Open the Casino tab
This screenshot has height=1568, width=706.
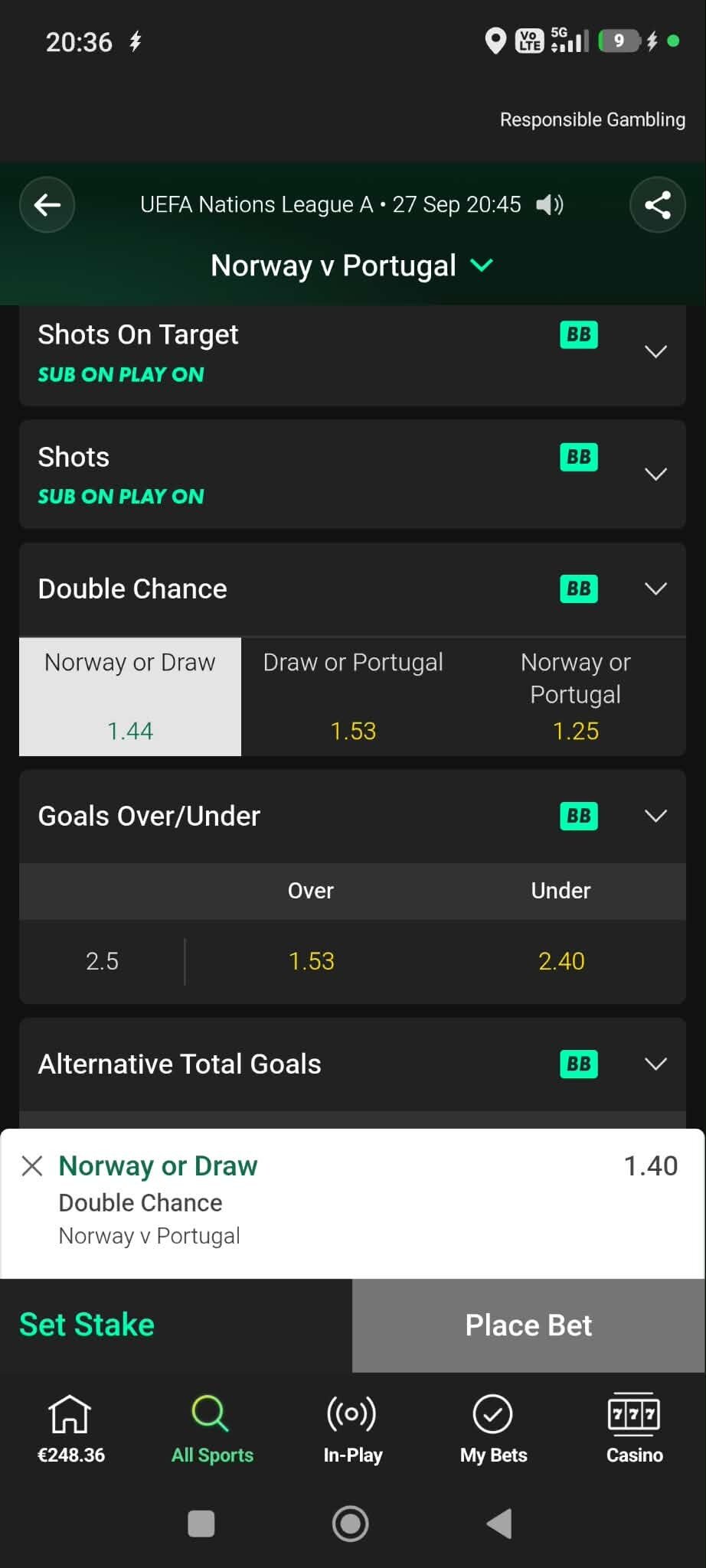tap(634, 1429)
